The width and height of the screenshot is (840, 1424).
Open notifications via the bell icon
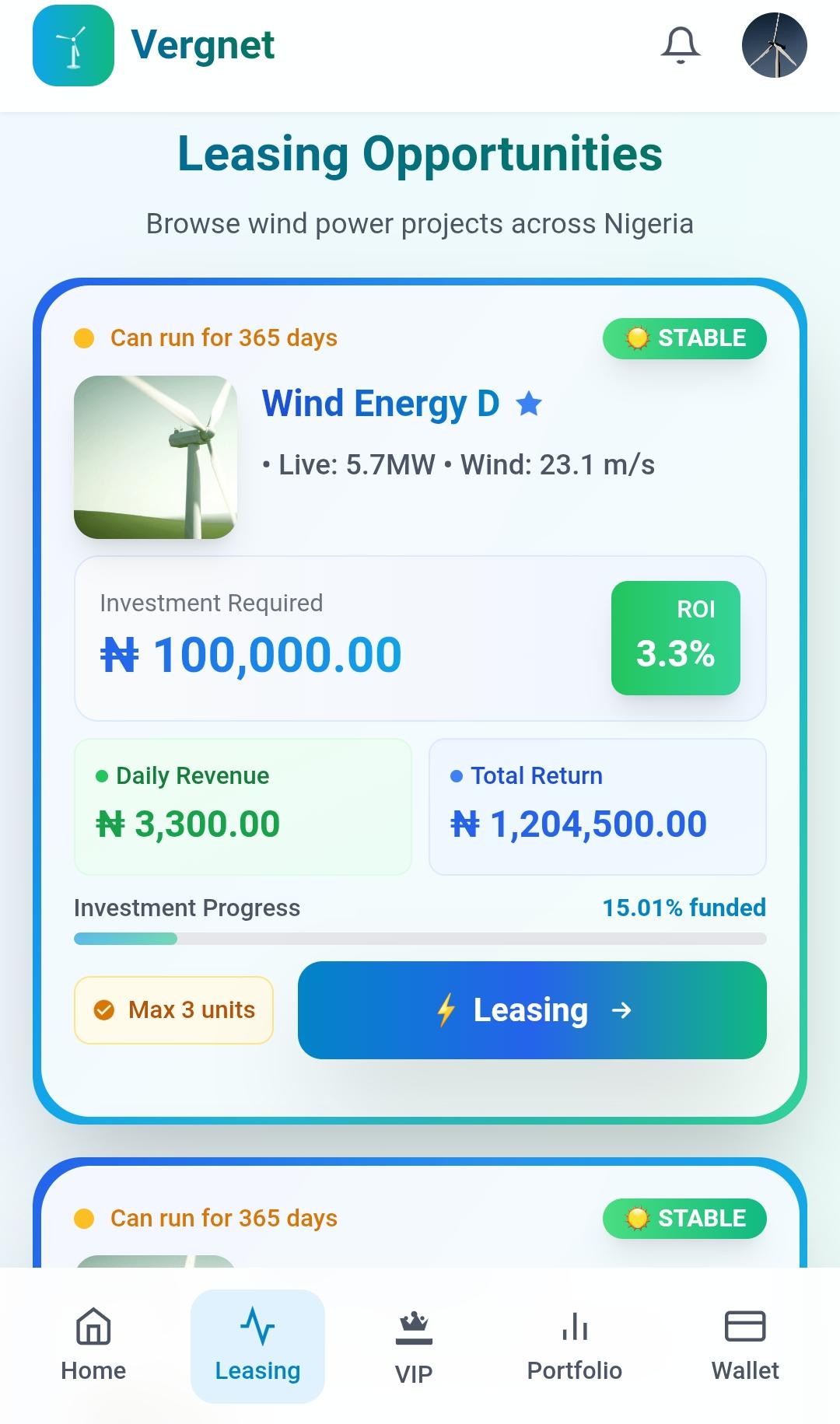coord(680,45)
